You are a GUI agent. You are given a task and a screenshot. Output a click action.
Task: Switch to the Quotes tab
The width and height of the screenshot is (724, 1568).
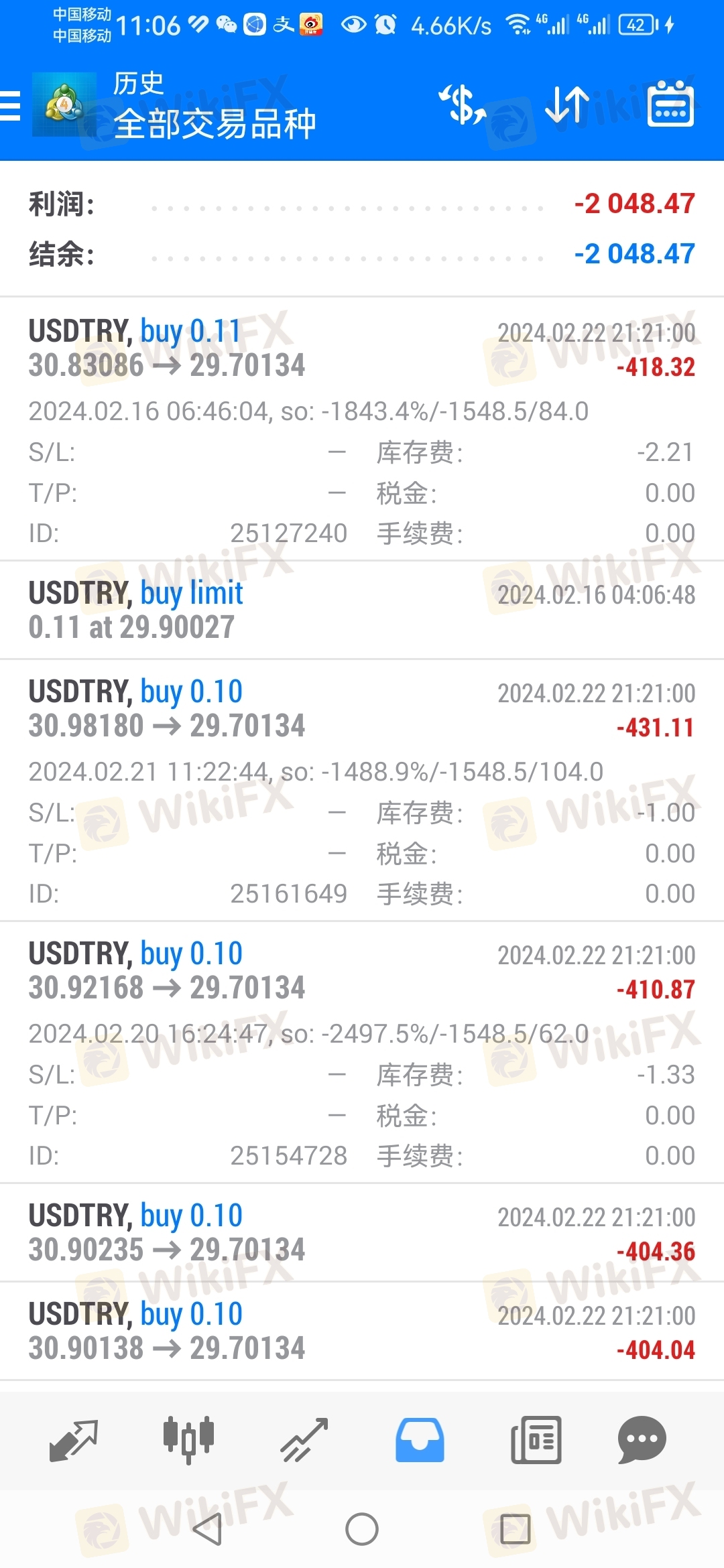pyautogui.click(x=74, y=1440)
